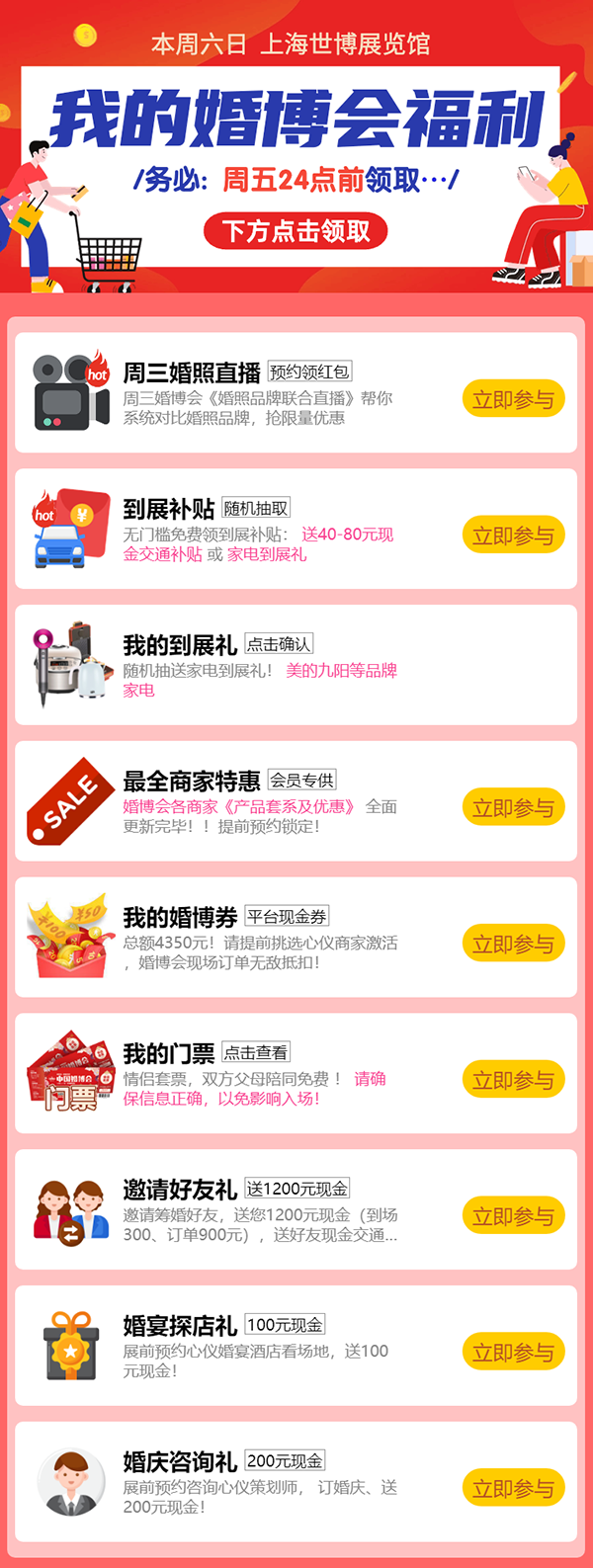Claim 我的婚博券 via 立即参与
This screenshot has height=1568, width=593.
(513, 944)
